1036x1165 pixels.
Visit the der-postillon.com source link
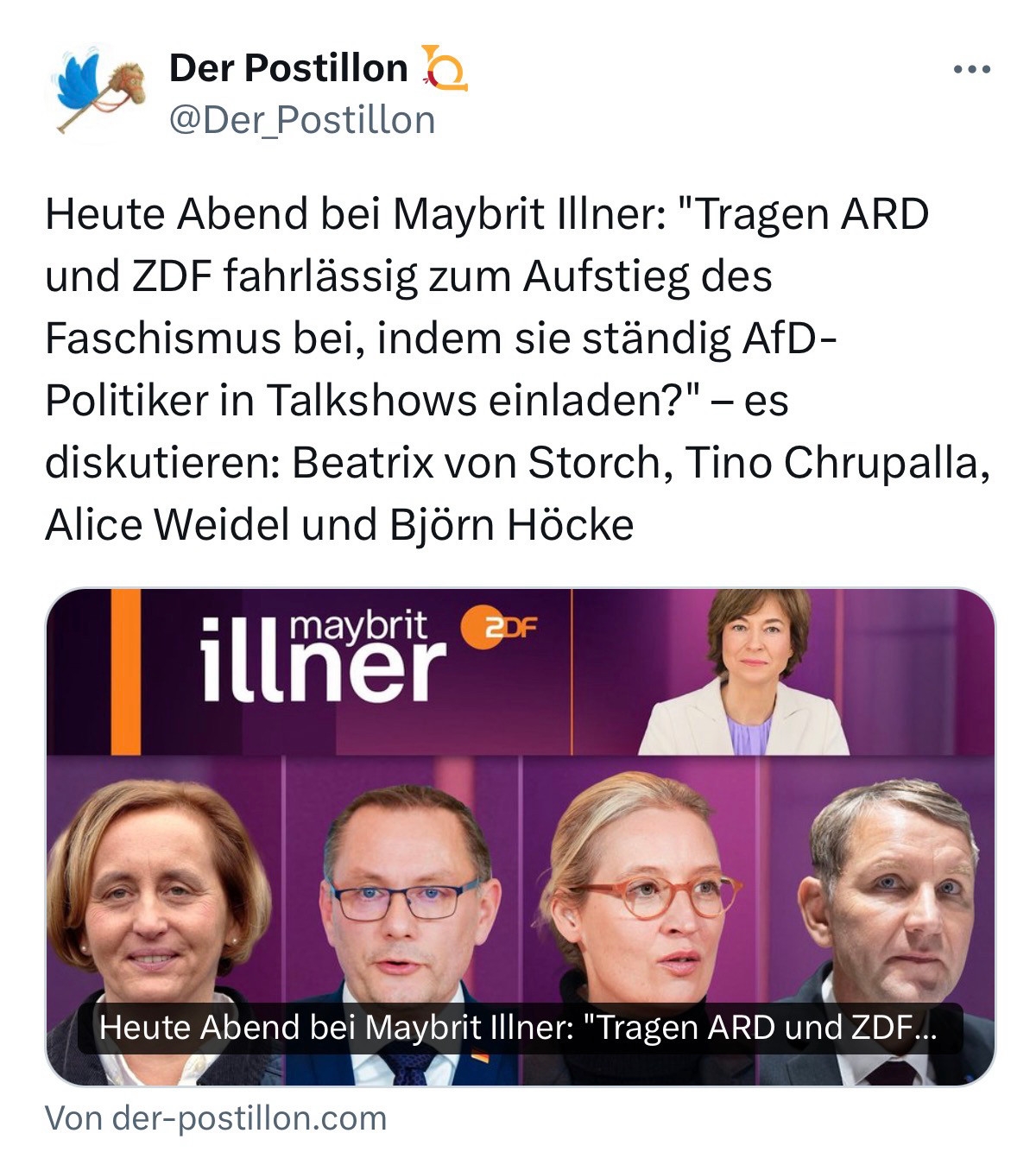click(x=216, y=1118)
